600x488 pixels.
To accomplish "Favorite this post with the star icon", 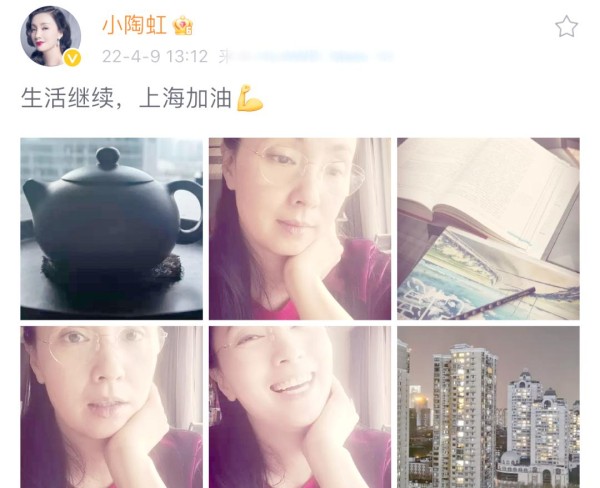I will [566, 27].
